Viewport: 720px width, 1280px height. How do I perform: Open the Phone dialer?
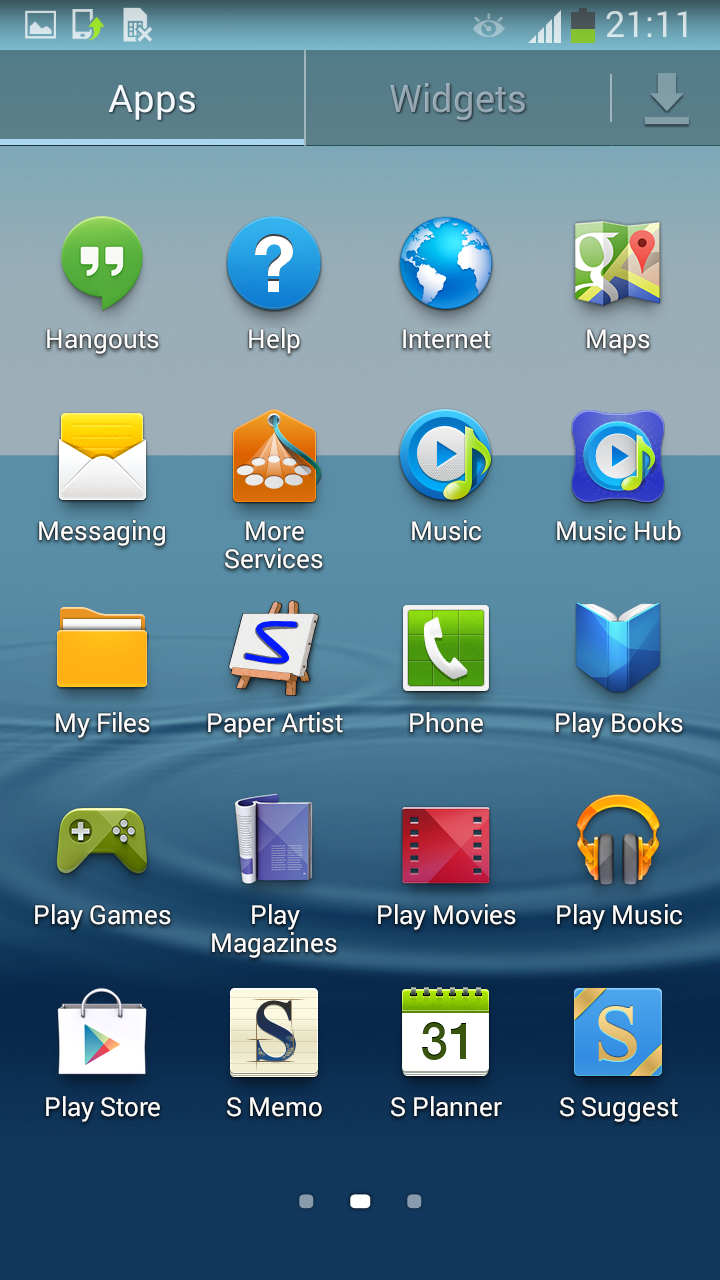[x=446, y=648]
